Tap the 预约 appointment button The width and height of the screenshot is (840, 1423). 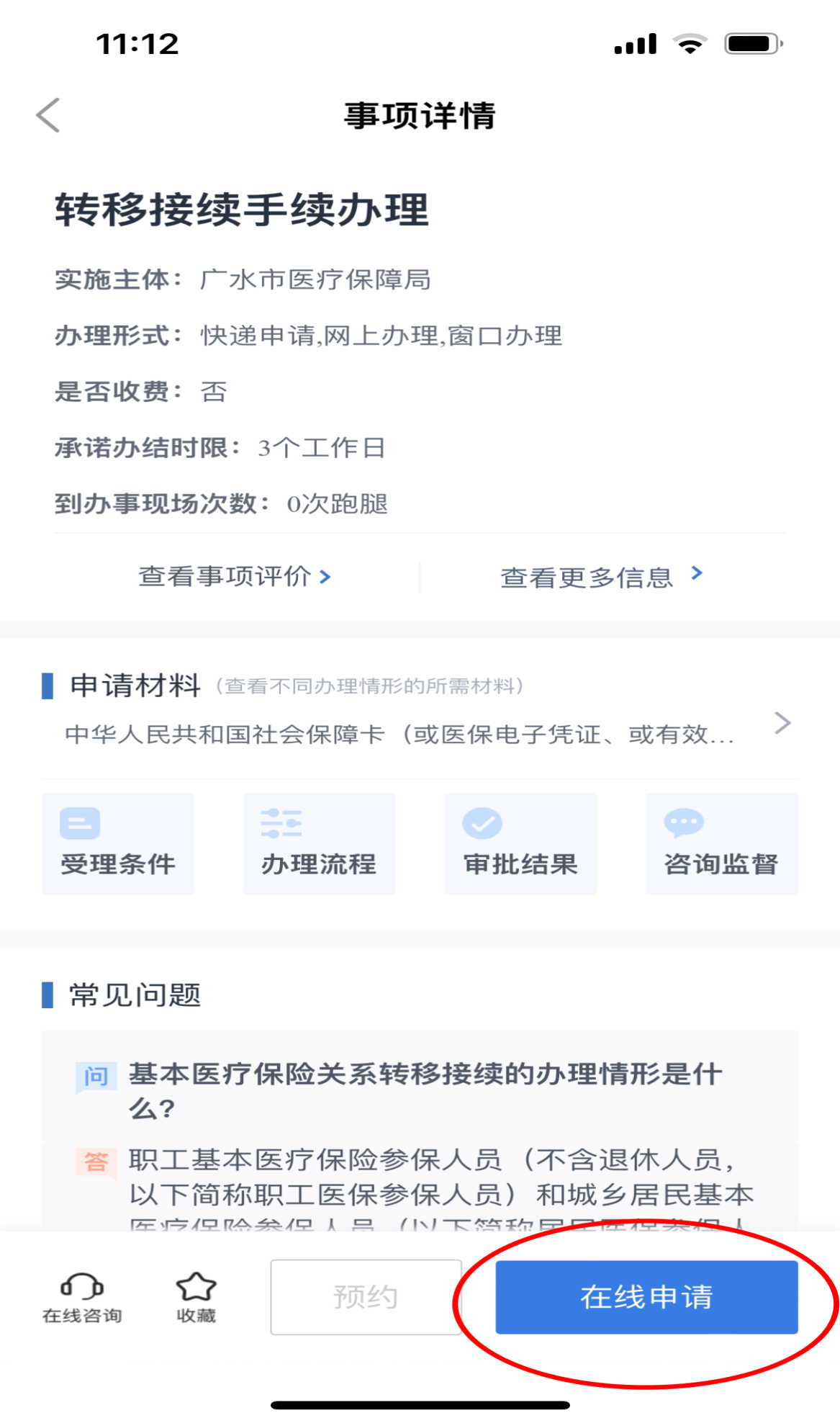[366, 1297]
